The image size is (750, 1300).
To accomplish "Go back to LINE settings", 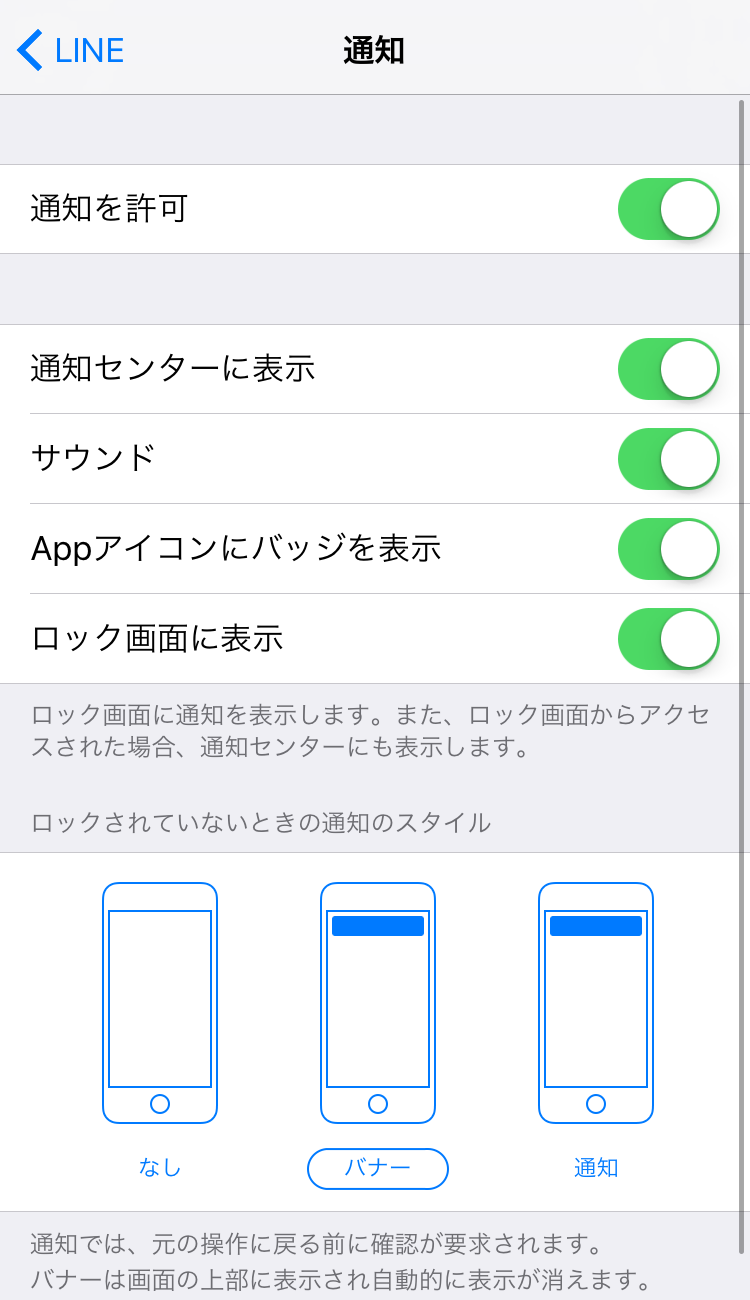I will point(71,50).
